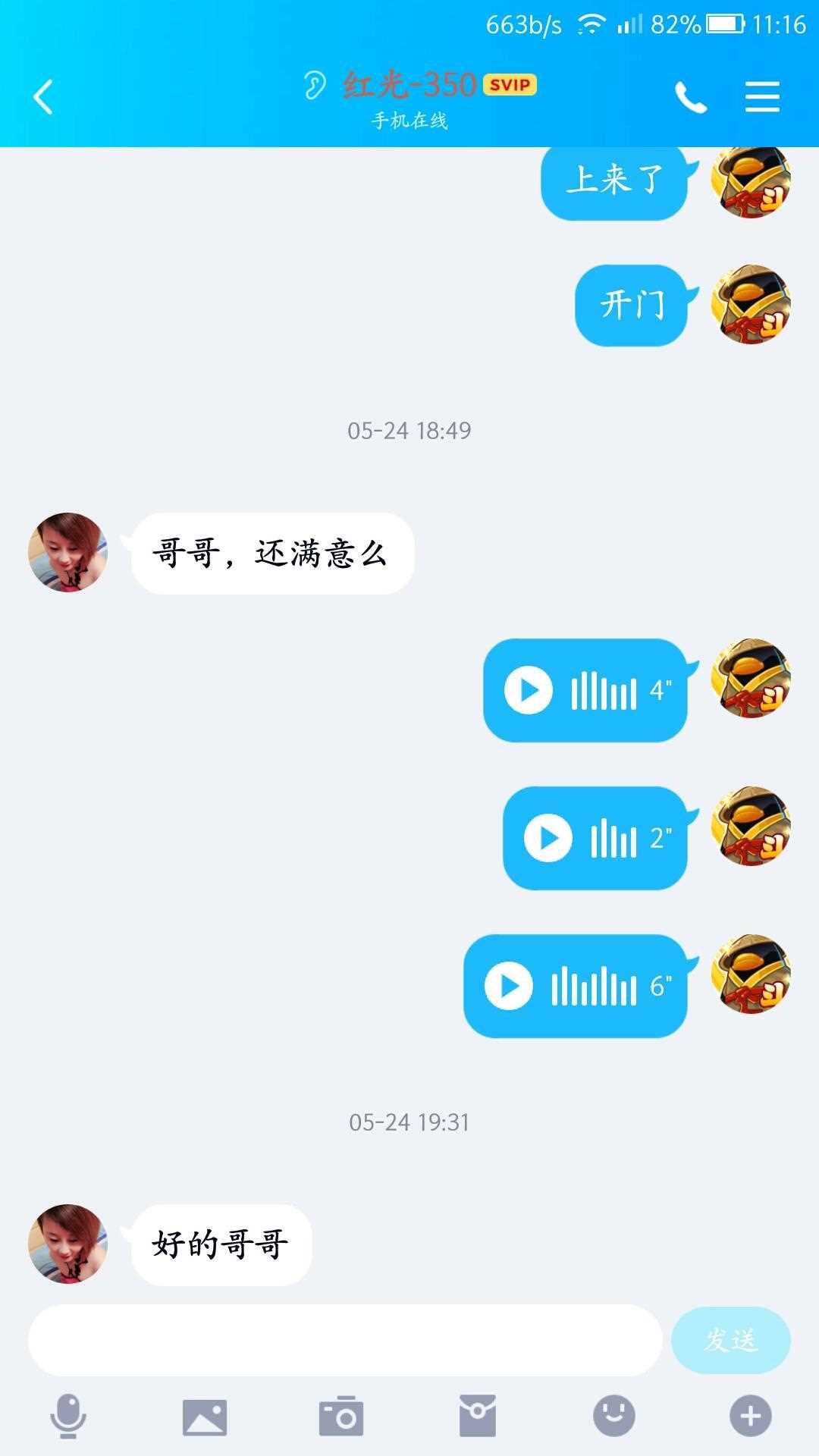Tap the 发送 send button
The height and width of the screenshot is (1456, 819).
pyautogui.click(x=730, y=1340)
